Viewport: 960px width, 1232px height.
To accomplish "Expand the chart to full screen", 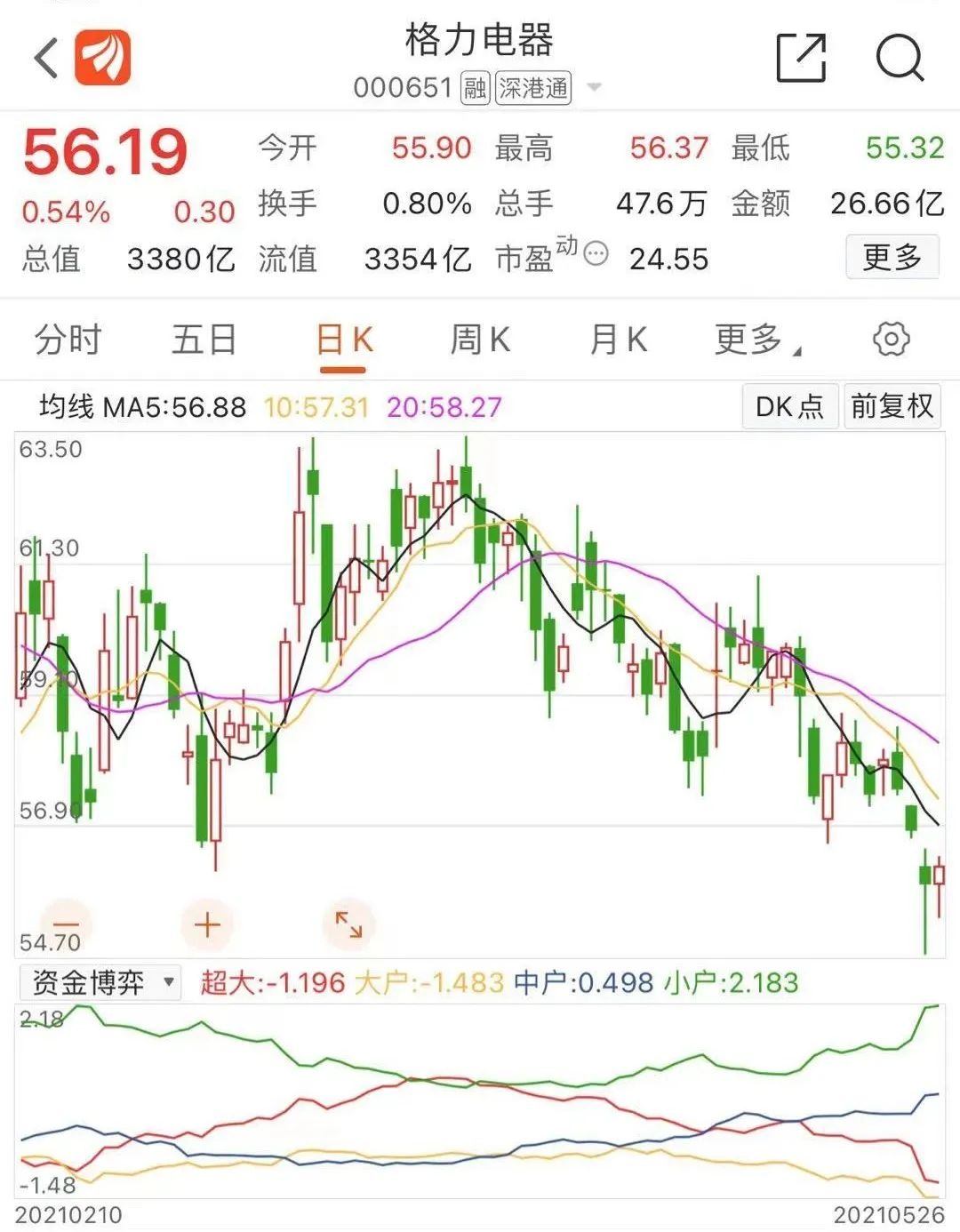I will coord(348,924).
